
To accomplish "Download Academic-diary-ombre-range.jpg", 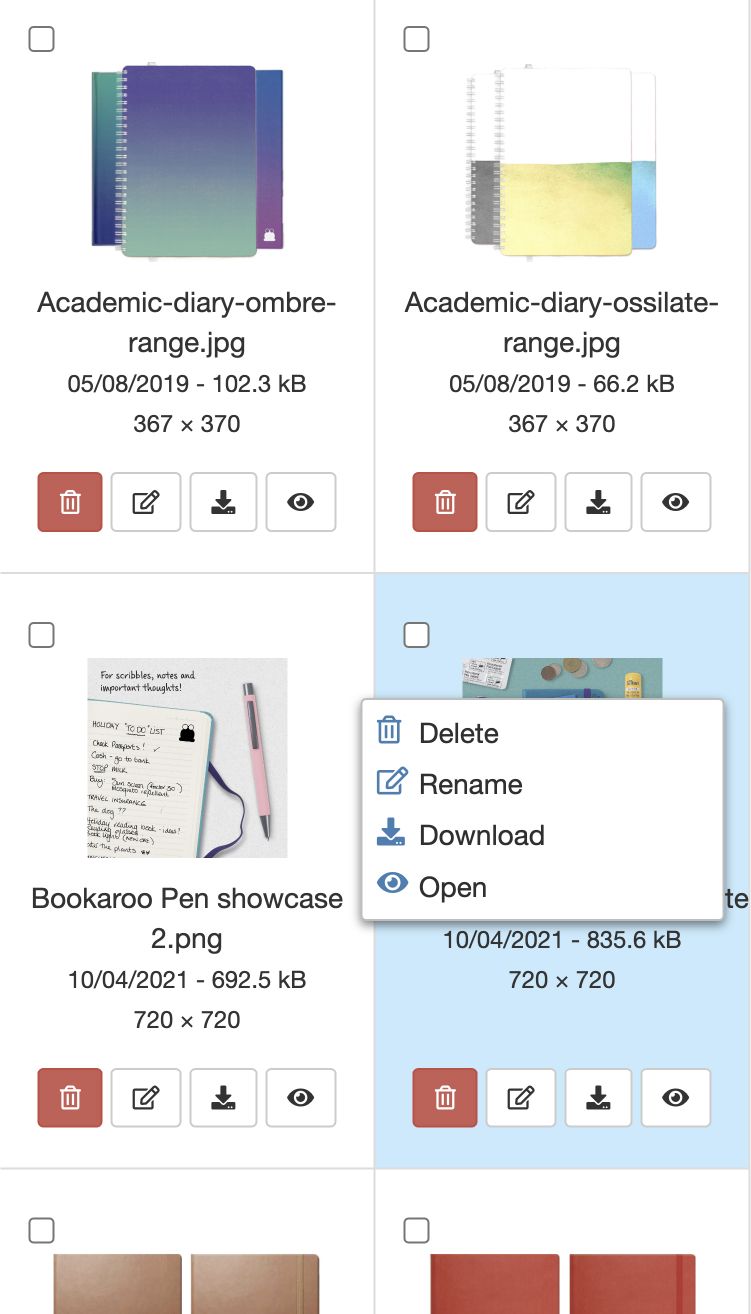I will pos(223,502).
